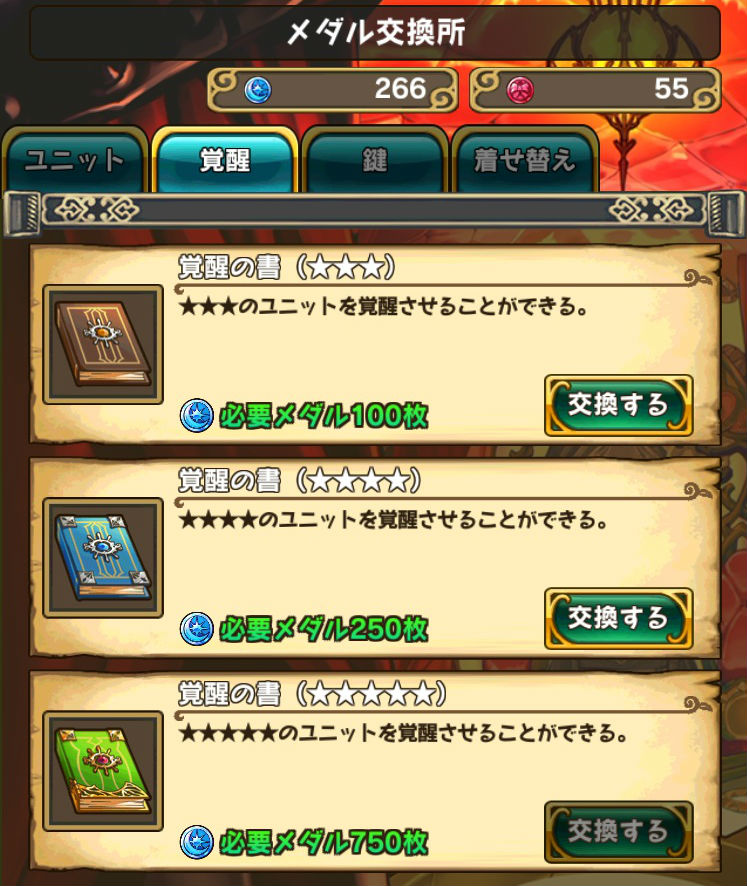Switch to the 着せ替え tab
The height and width of the screenshot is (886, 747).
point(525,160)
